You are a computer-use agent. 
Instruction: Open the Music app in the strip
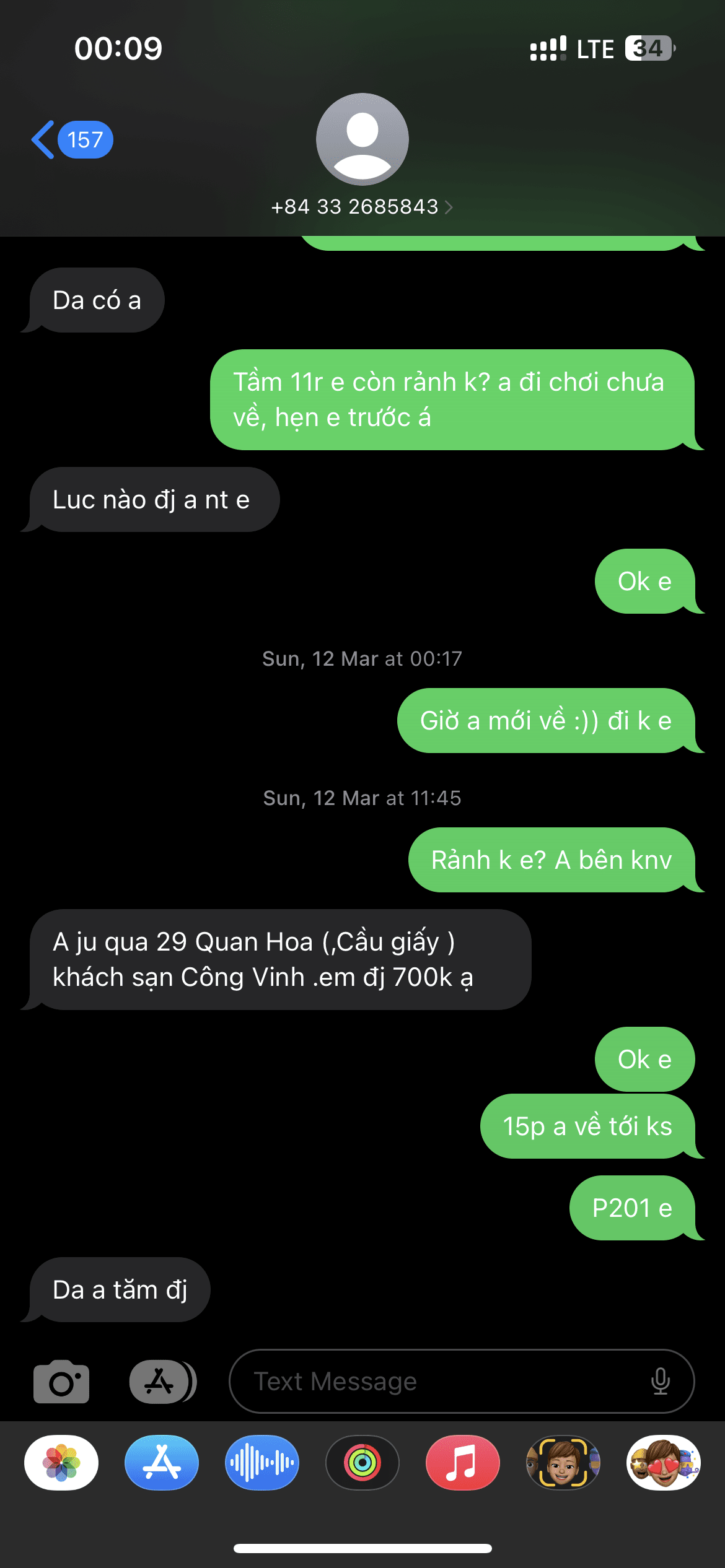(463, 1463)
